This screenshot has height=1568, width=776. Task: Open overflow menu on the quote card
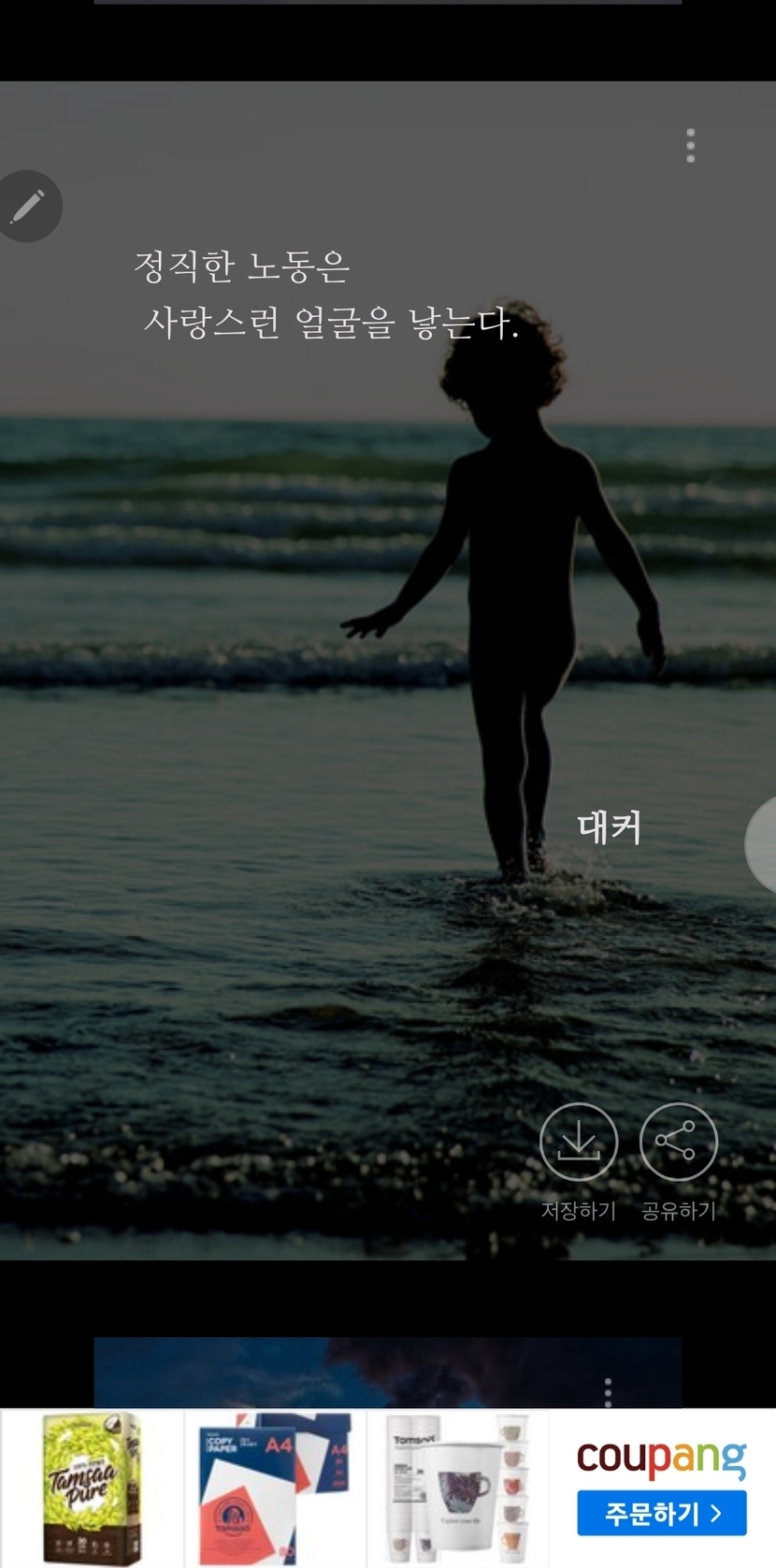[x=690, y=146]
